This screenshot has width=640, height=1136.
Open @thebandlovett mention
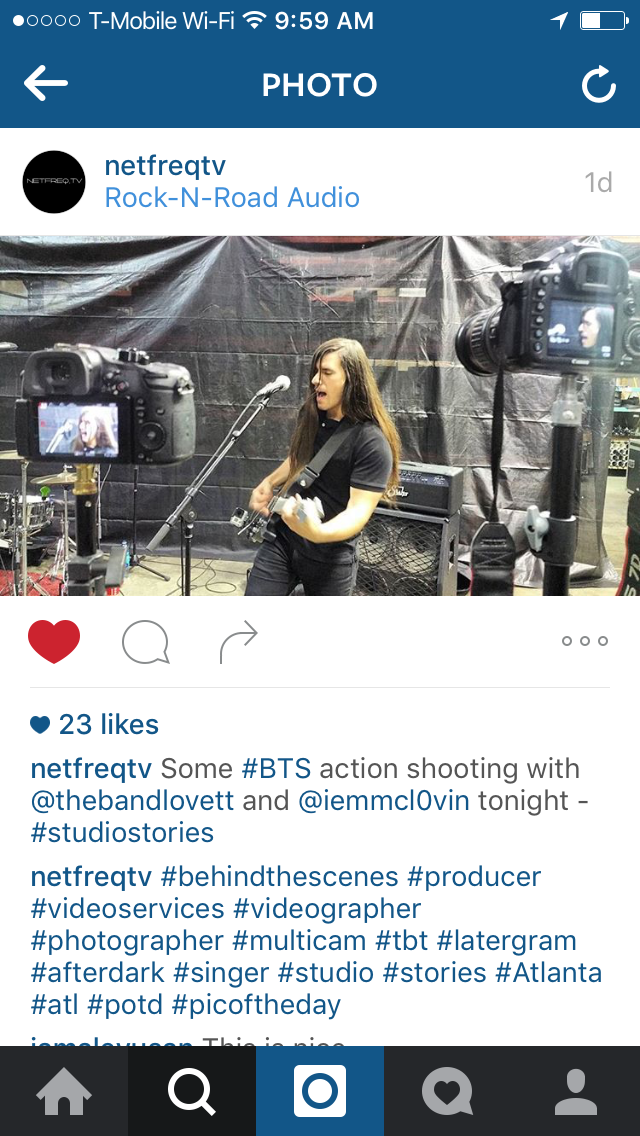tap(133, 801)
